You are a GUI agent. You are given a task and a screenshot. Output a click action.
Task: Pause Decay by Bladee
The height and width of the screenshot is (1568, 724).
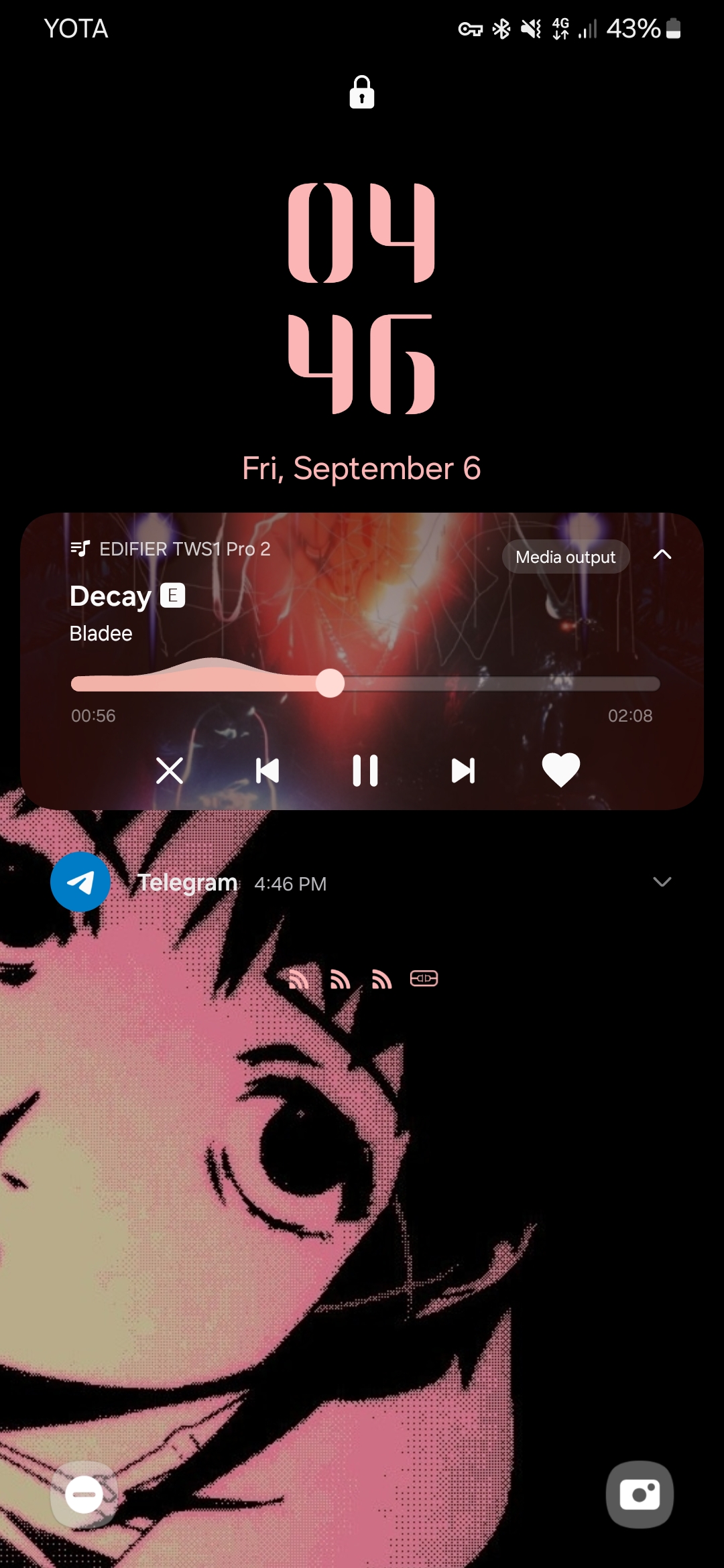click(365, 771)
